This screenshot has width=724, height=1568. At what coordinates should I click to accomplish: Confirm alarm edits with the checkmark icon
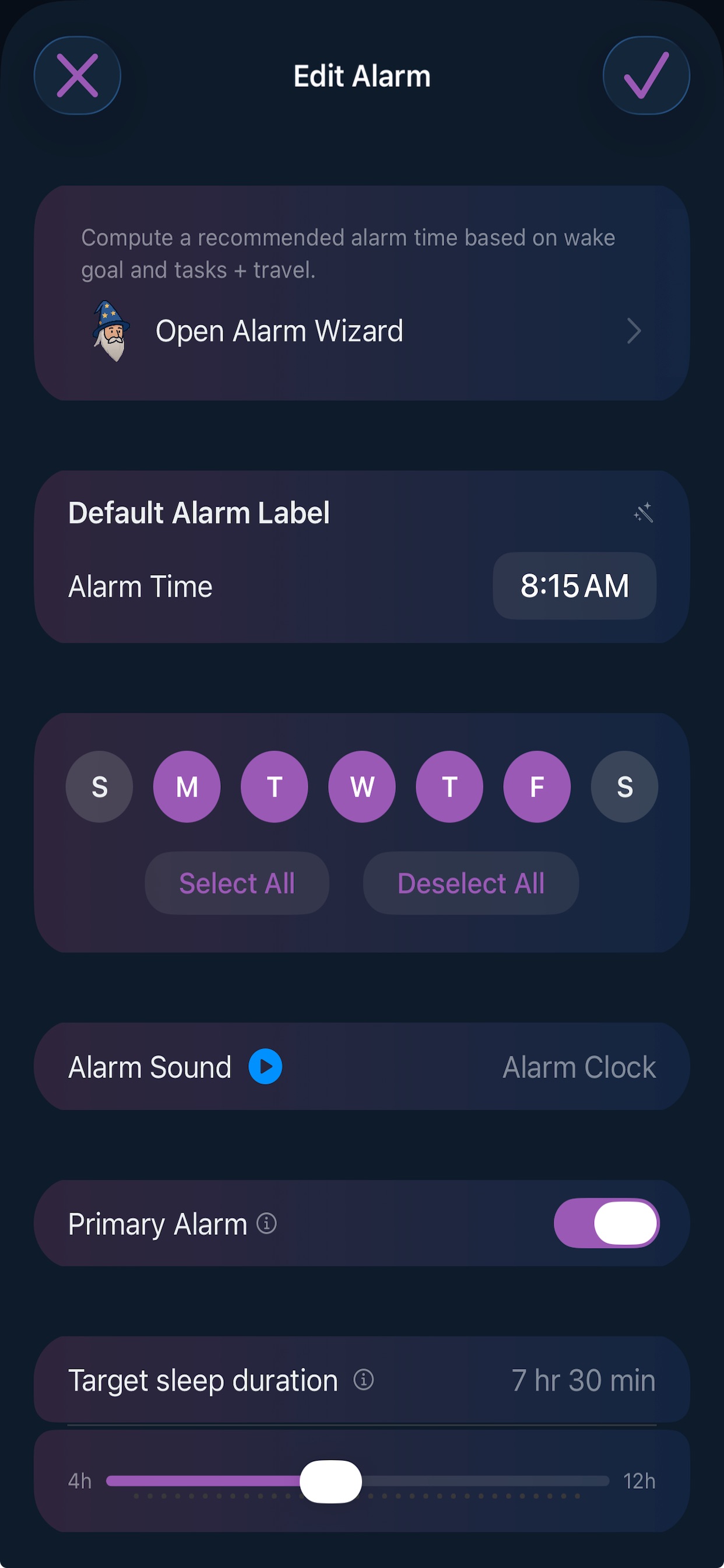coord(645,75)
